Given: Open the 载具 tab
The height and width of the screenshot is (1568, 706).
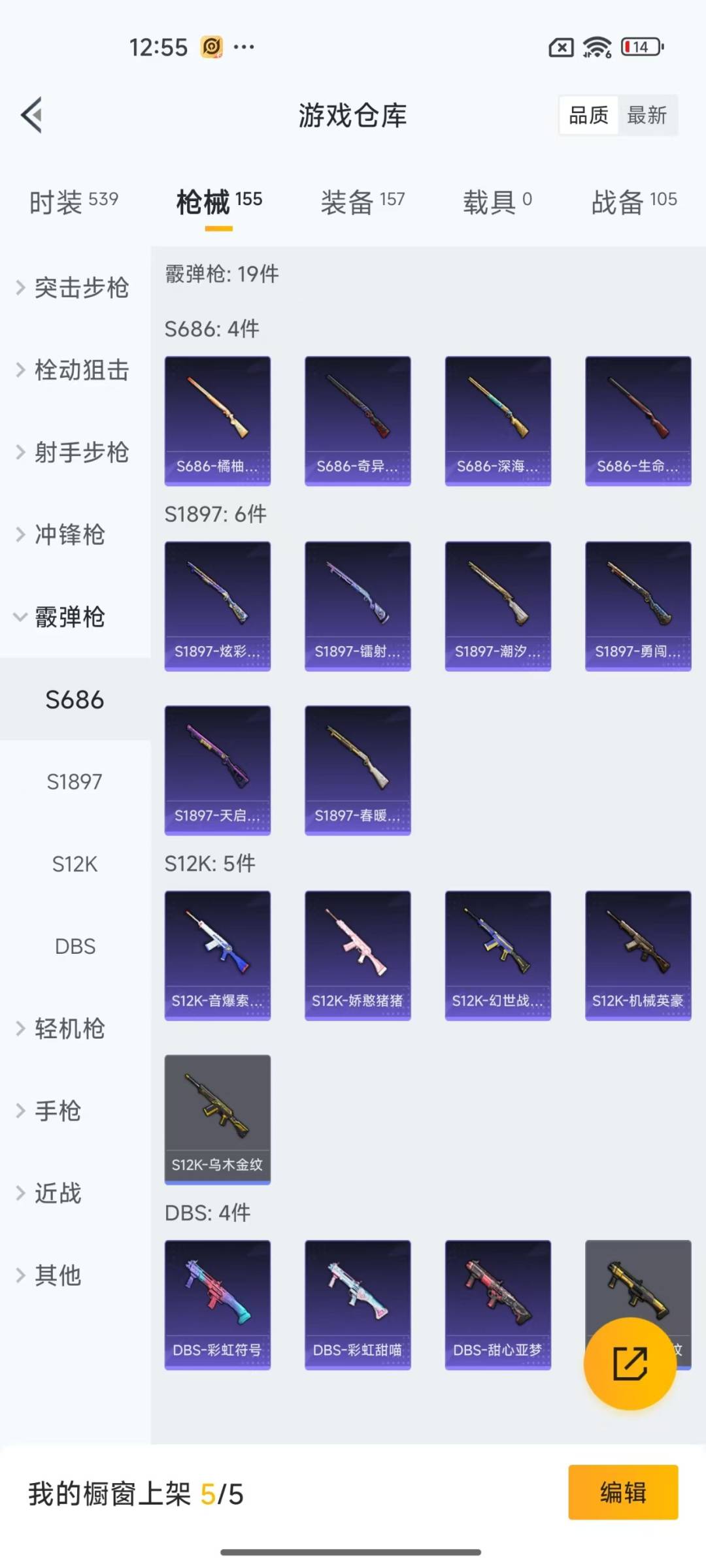Looking at the screenshot, I should (x=497, y=201).
